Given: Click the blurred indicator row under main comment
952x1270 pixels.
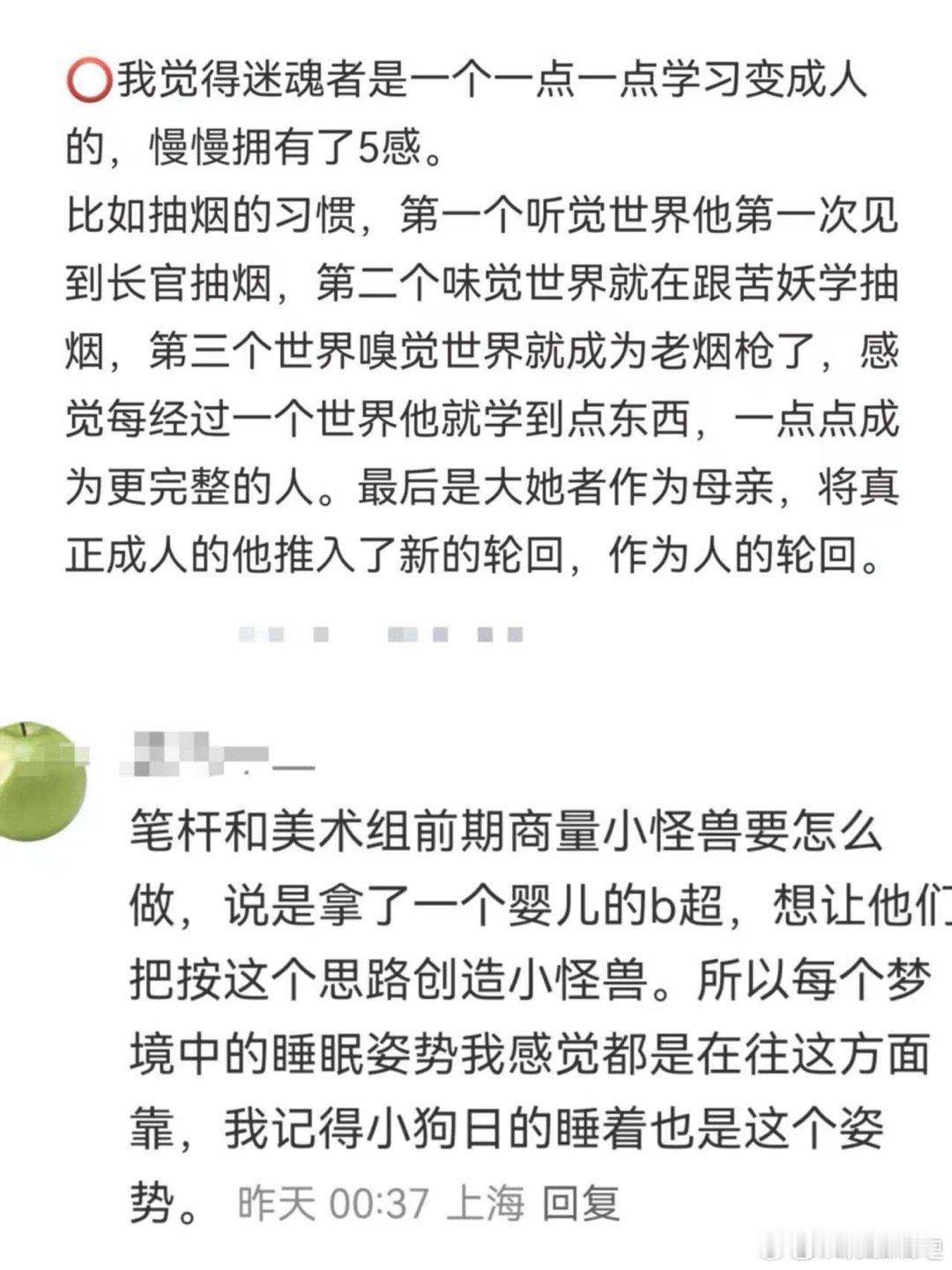Looking at the screenshot, I should pyautogui.click(x=379, y=633).
